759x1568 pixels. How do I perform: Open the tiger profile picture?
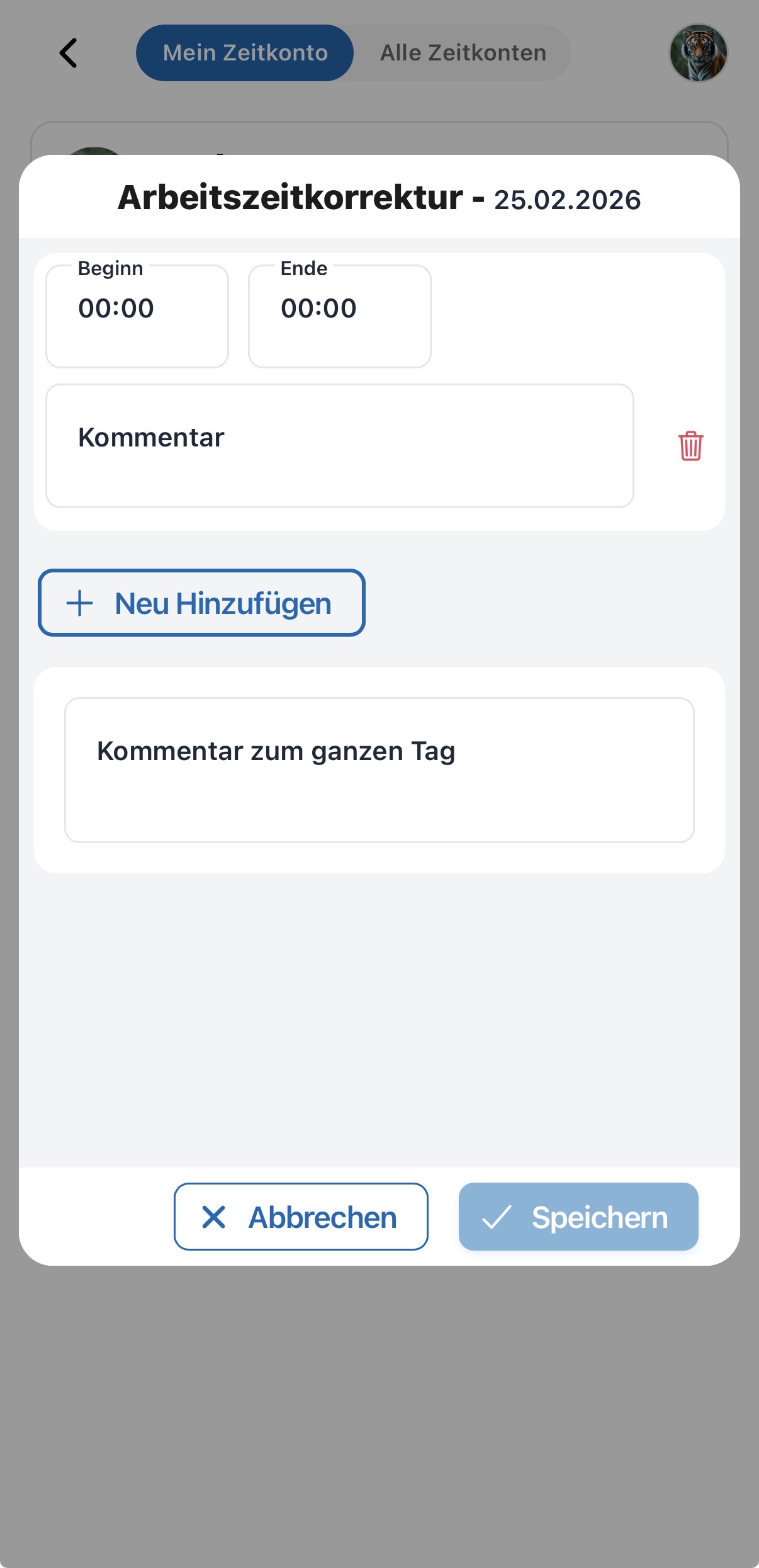click(698, 53)
